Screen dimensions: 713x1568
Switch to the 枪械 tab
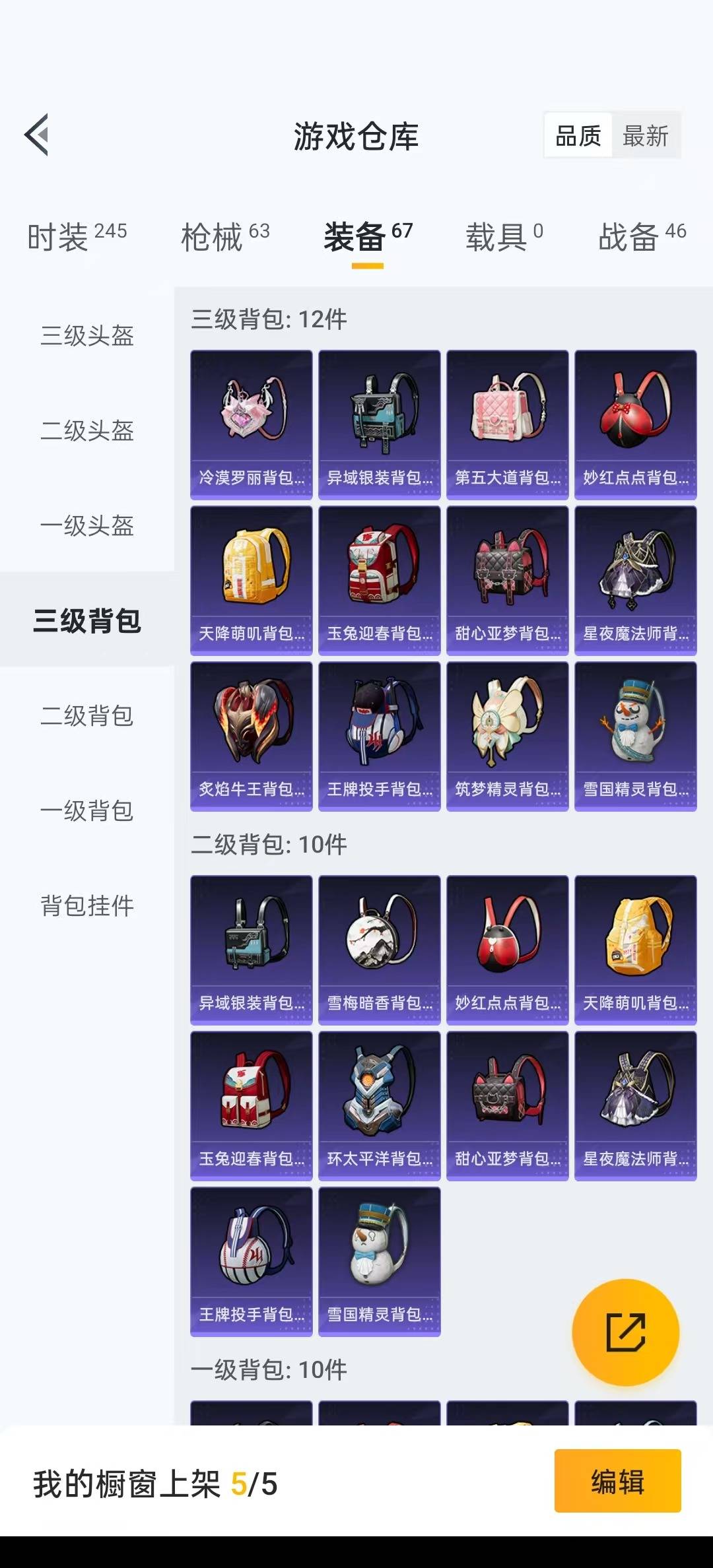[225, 237]
